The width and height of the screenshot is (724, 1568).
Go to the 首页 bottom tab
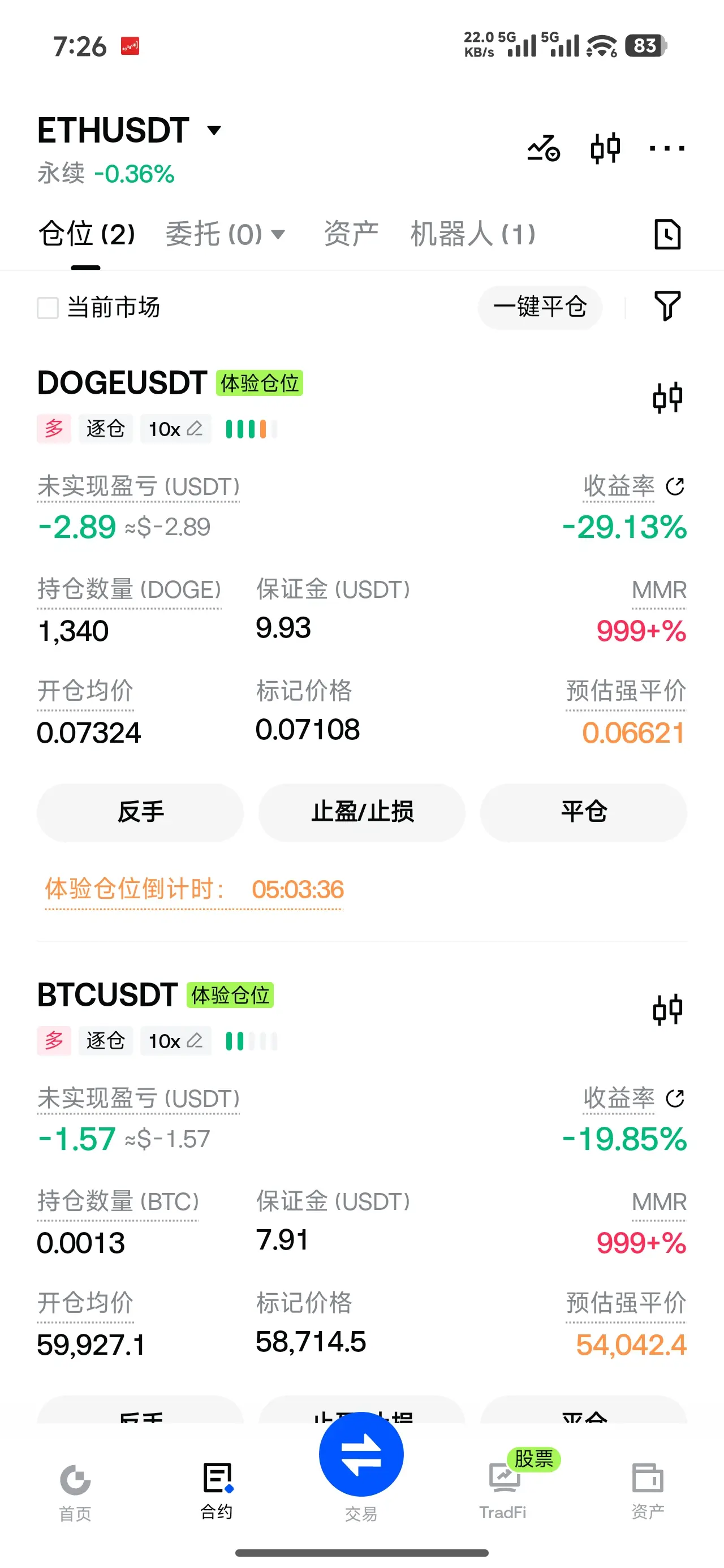pos(75,1492)
